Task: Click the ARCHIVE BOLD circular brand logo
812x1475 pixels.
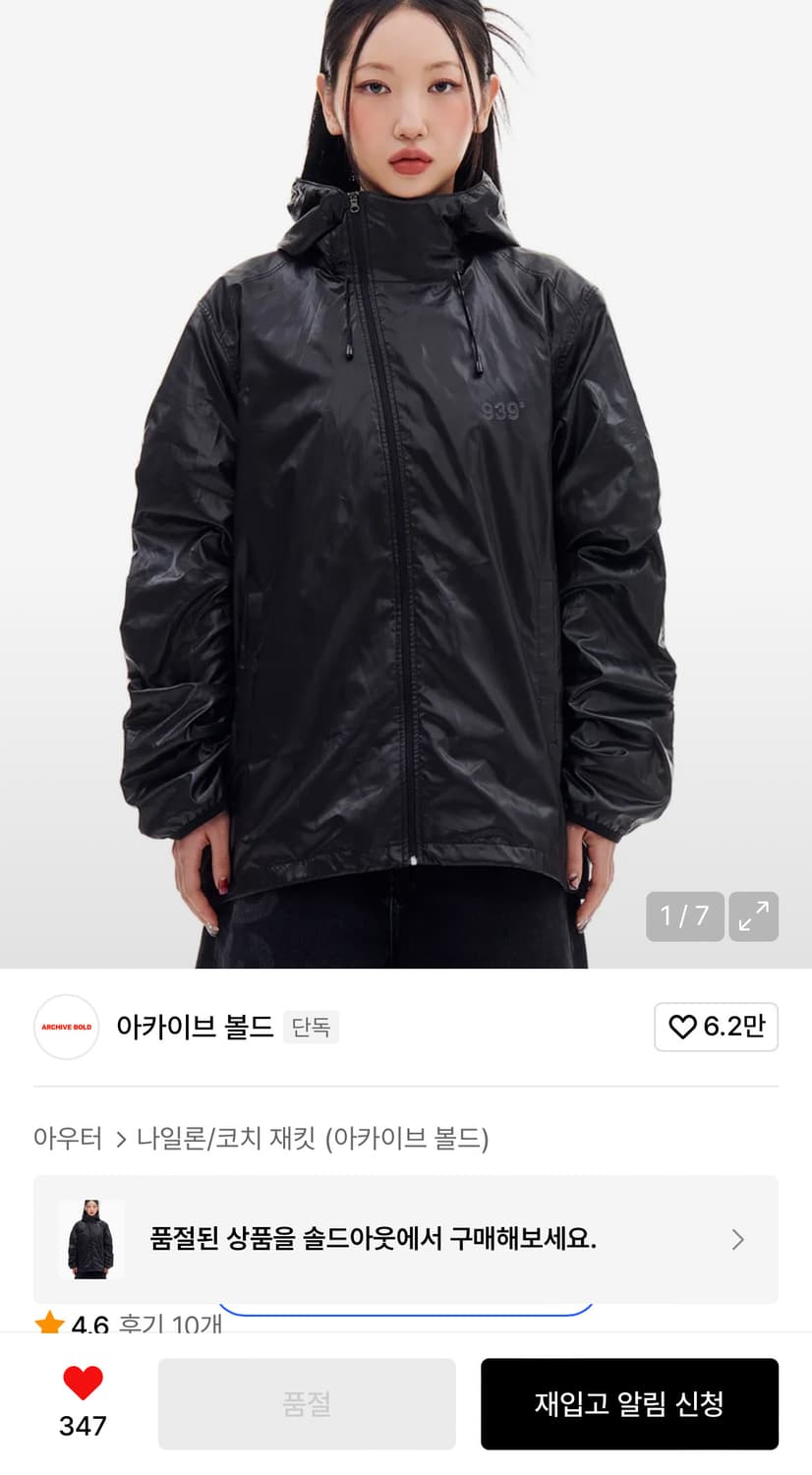Action: tap(66, 1027)
